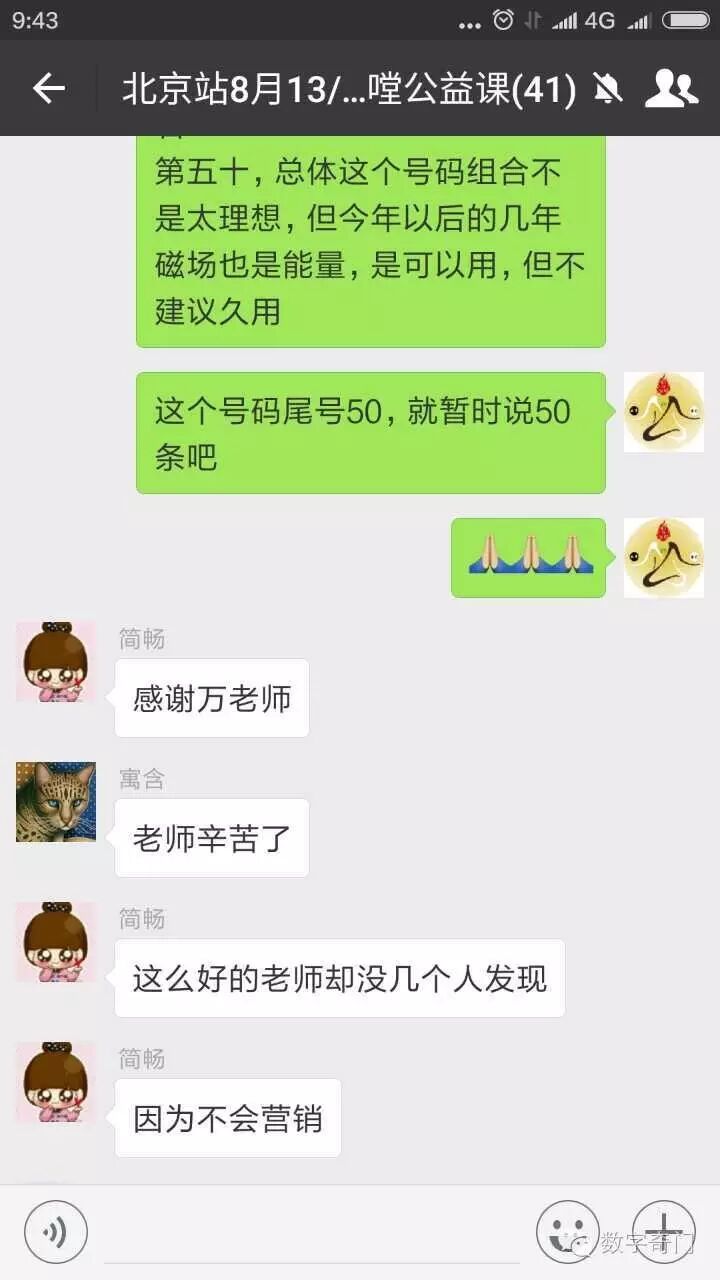Switch to voice input mode
720x1280 pixels.
[55, 1231]
